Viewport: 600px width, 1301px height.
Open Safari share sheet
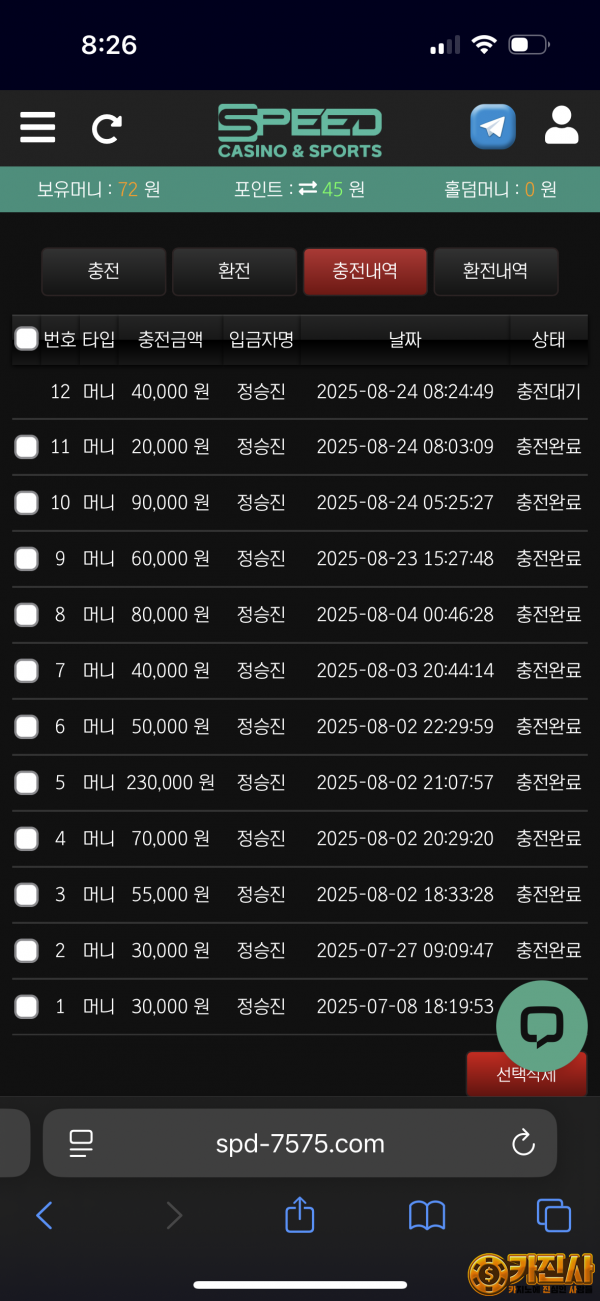(x=300, y=1213)
